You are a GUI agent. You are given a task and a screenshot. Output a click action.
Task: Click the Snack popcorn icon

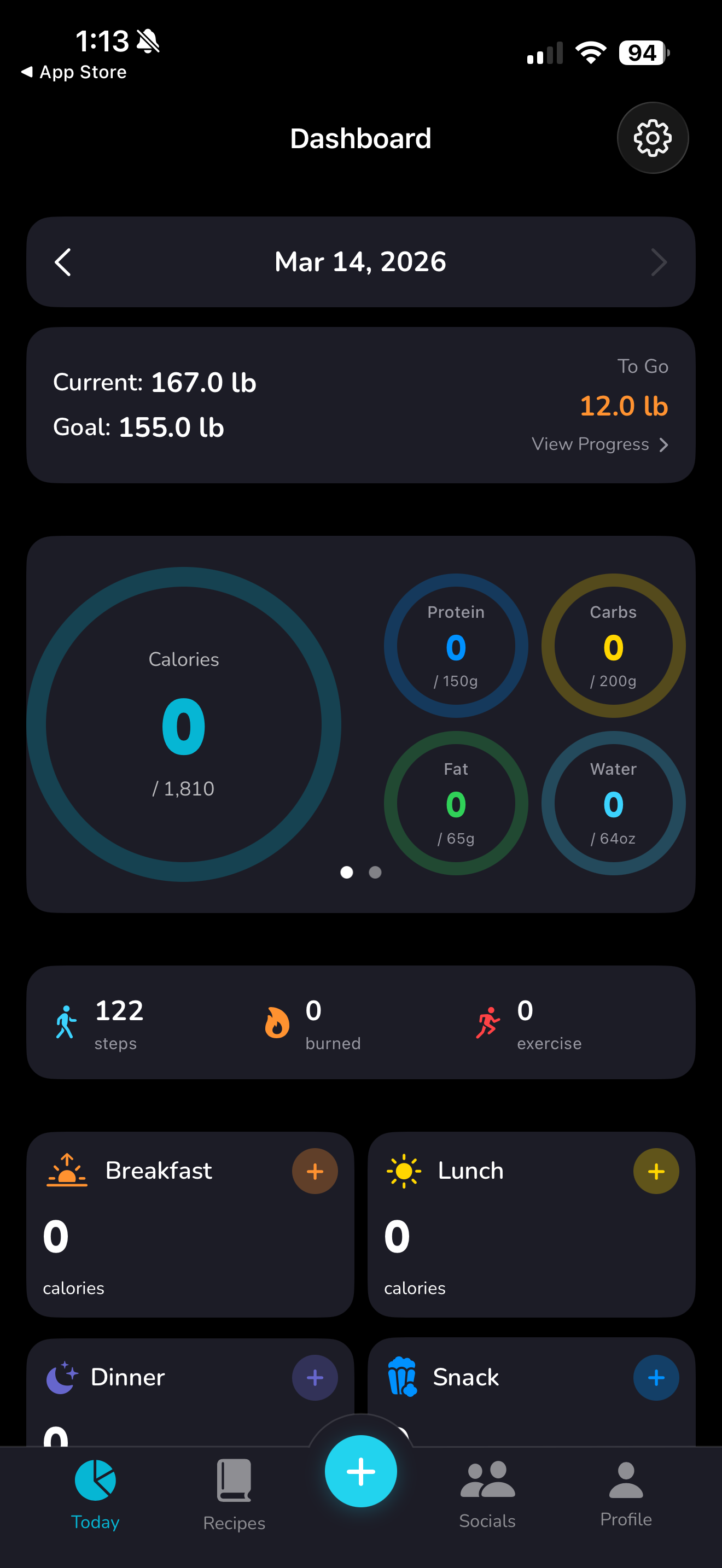(404, 1377)
